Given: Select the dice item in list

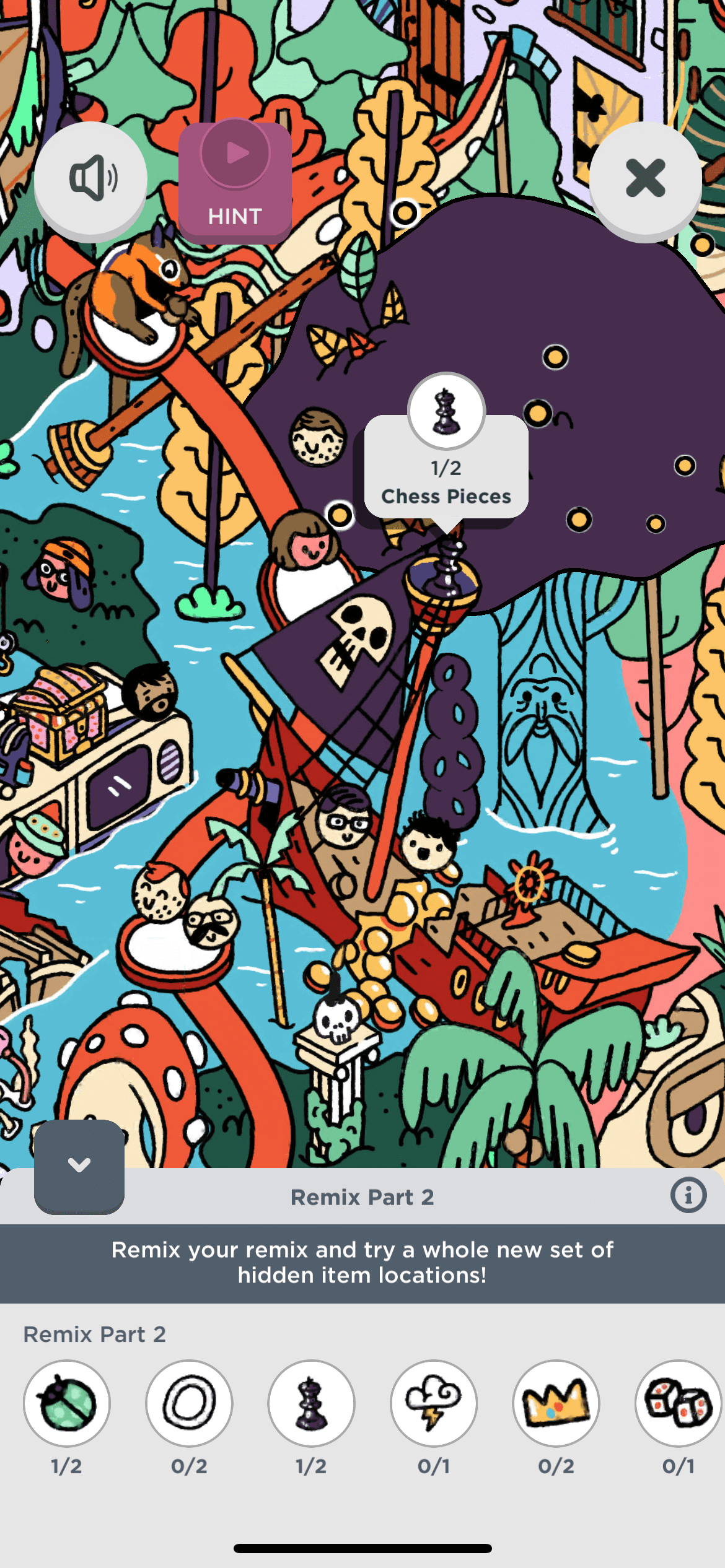Looking at the screenshot, I should 677,1403.
